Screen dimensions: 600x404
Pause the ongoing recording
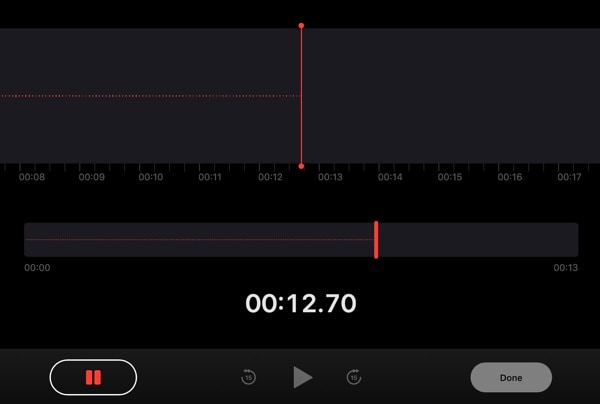(x=93, y=377)
